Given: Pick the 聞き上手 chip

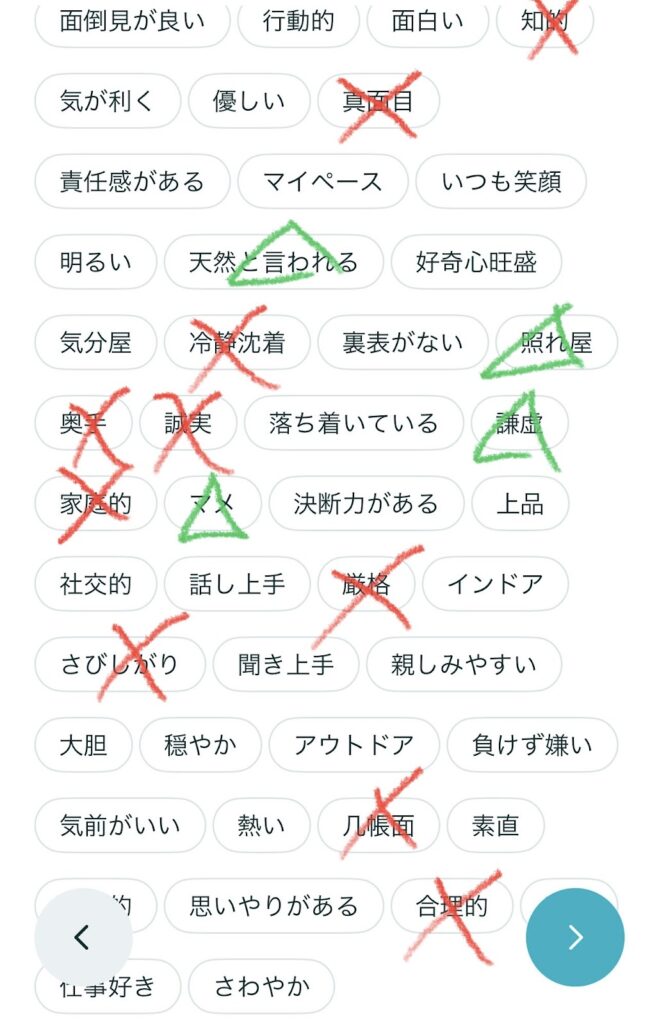Looking at the screenshot, I should 285,664.
